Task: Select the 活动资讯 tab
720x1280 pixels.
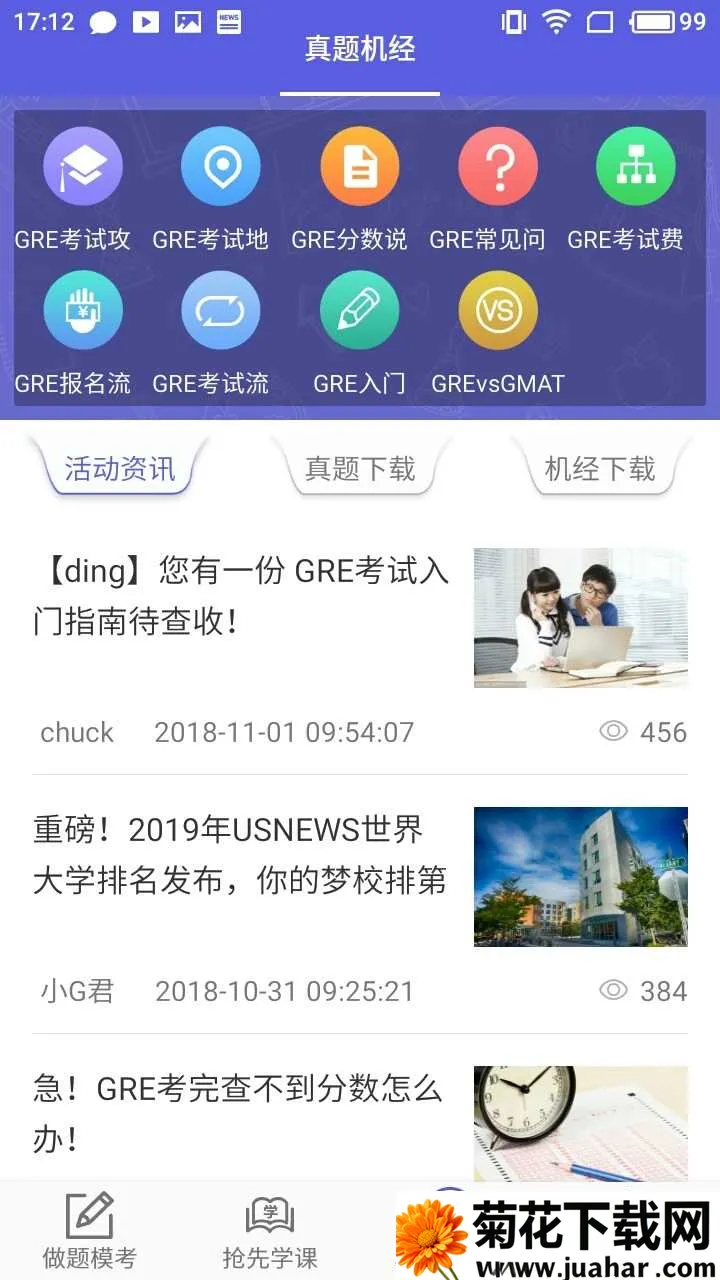Action: pos(119,469)
